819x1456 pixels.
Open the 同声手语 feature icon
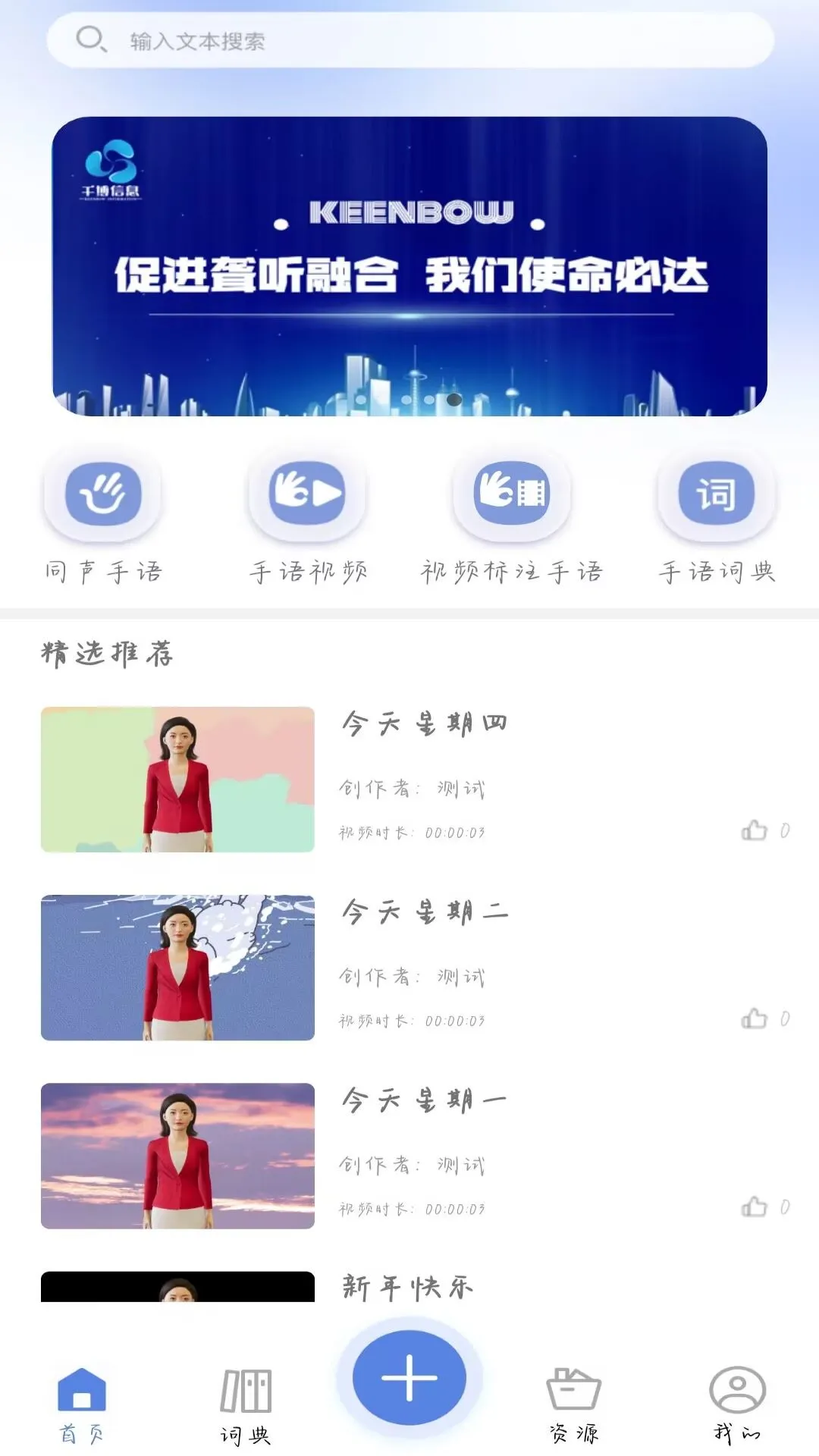(102, 494)
